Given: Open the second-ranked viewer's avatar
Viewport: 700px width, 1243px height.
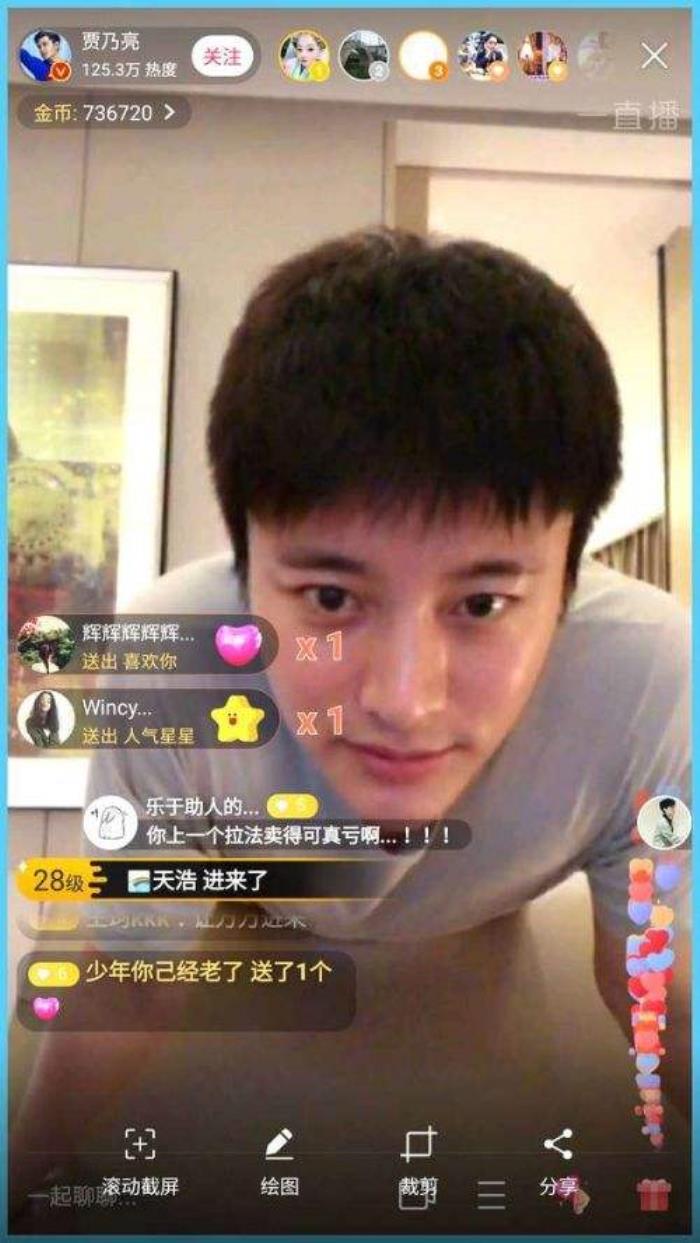Looking at the screenshot, I should [363, 56].
